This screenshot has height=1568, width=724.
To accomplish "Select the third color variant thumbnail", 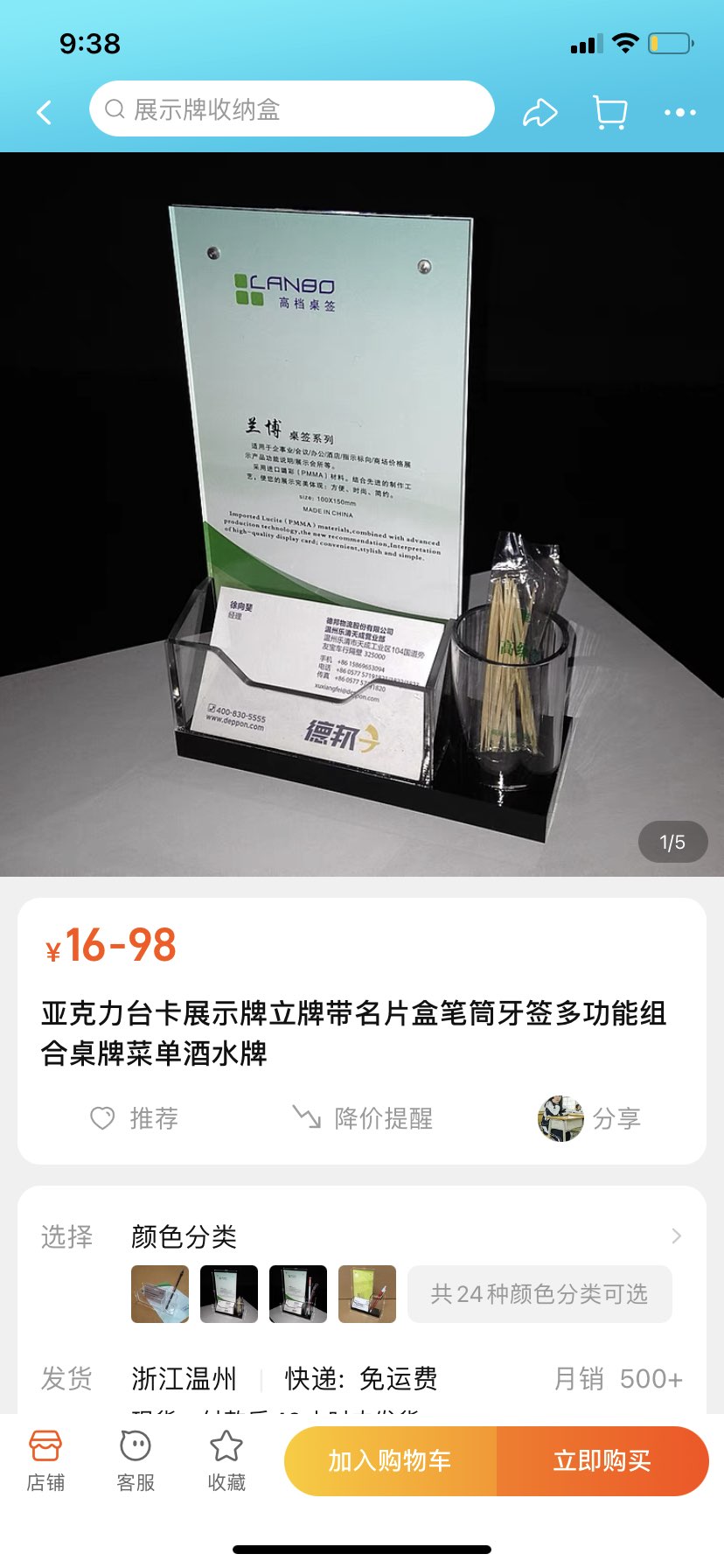I will tap(298, 1294).
